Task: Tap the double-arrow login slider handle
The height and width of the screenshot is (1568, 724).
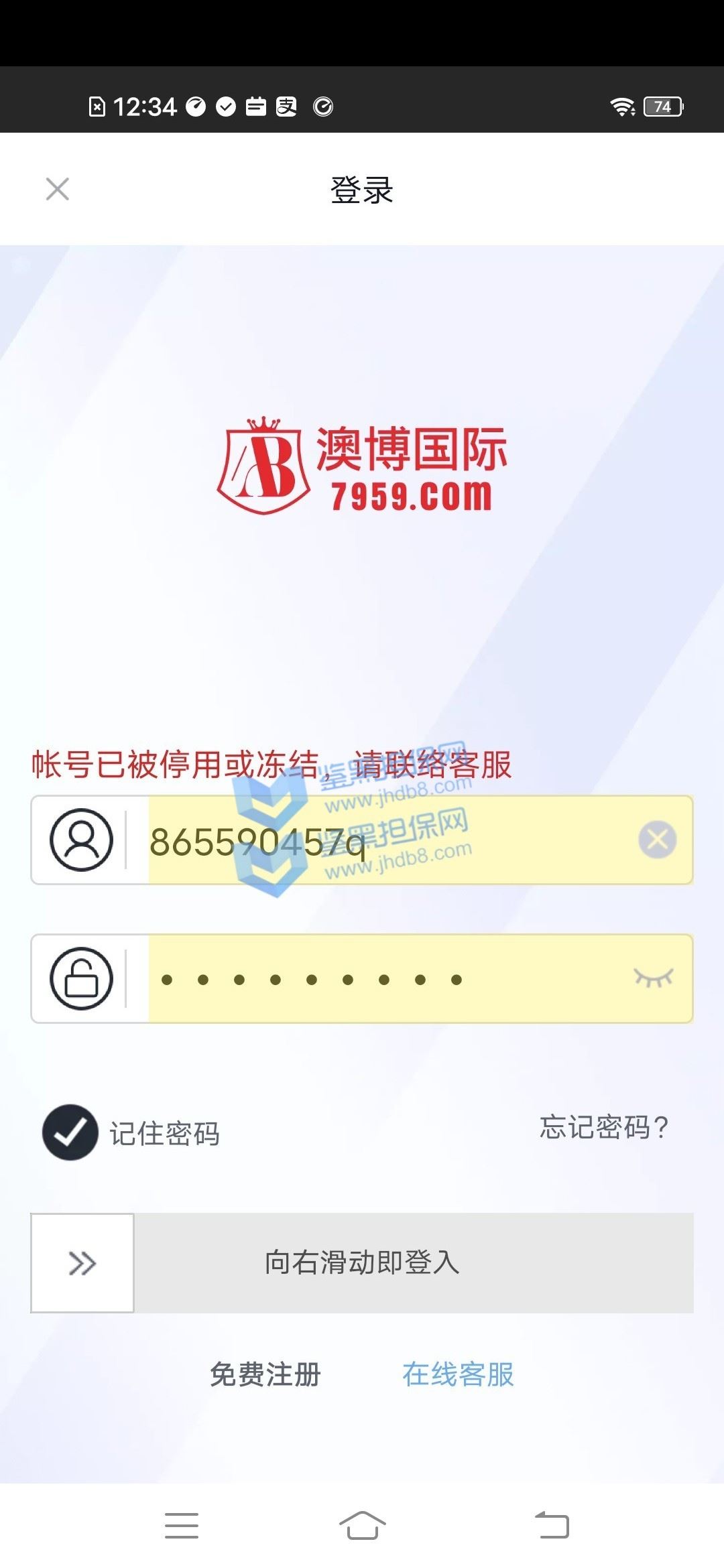Action: click(82, 1263)
